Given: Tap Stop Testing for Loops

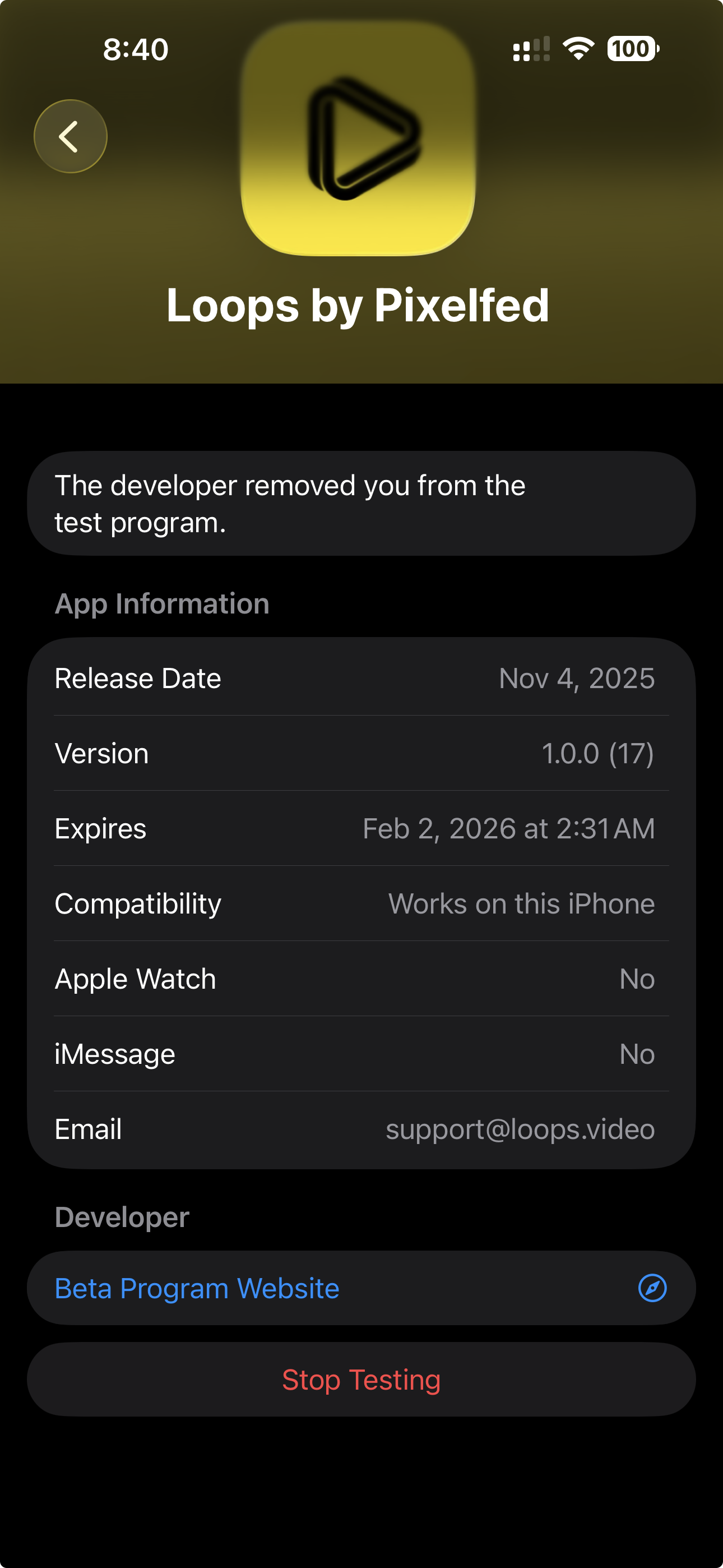Looking at the screenshot, I should tap(360, 1380).
